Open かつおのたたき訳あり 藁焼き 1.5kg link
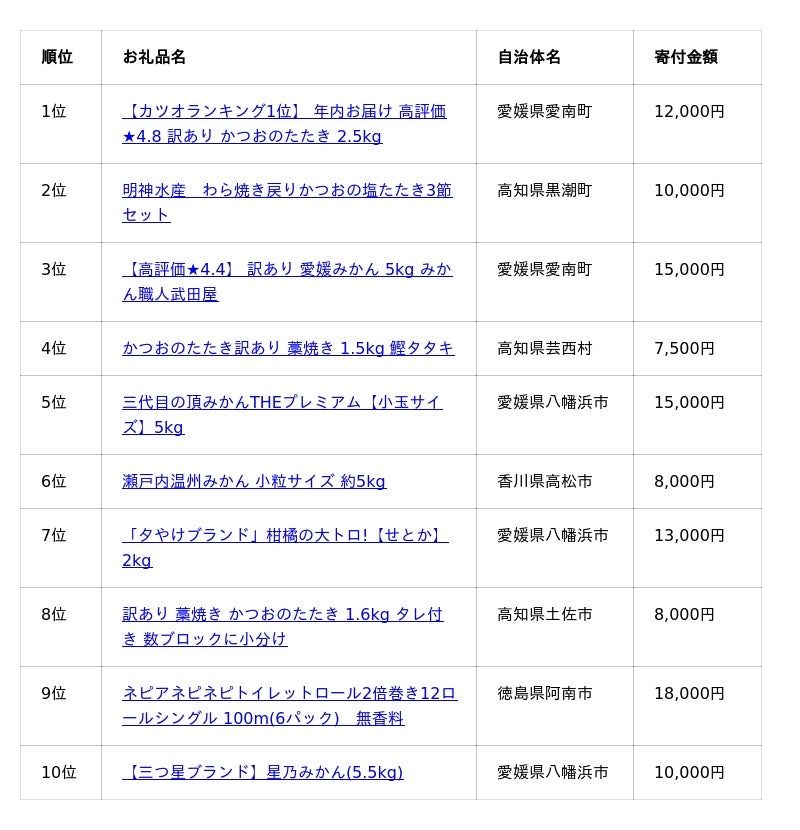Viewport: 800px width, 830px height. pyautogui.click(x=288, y=349)
